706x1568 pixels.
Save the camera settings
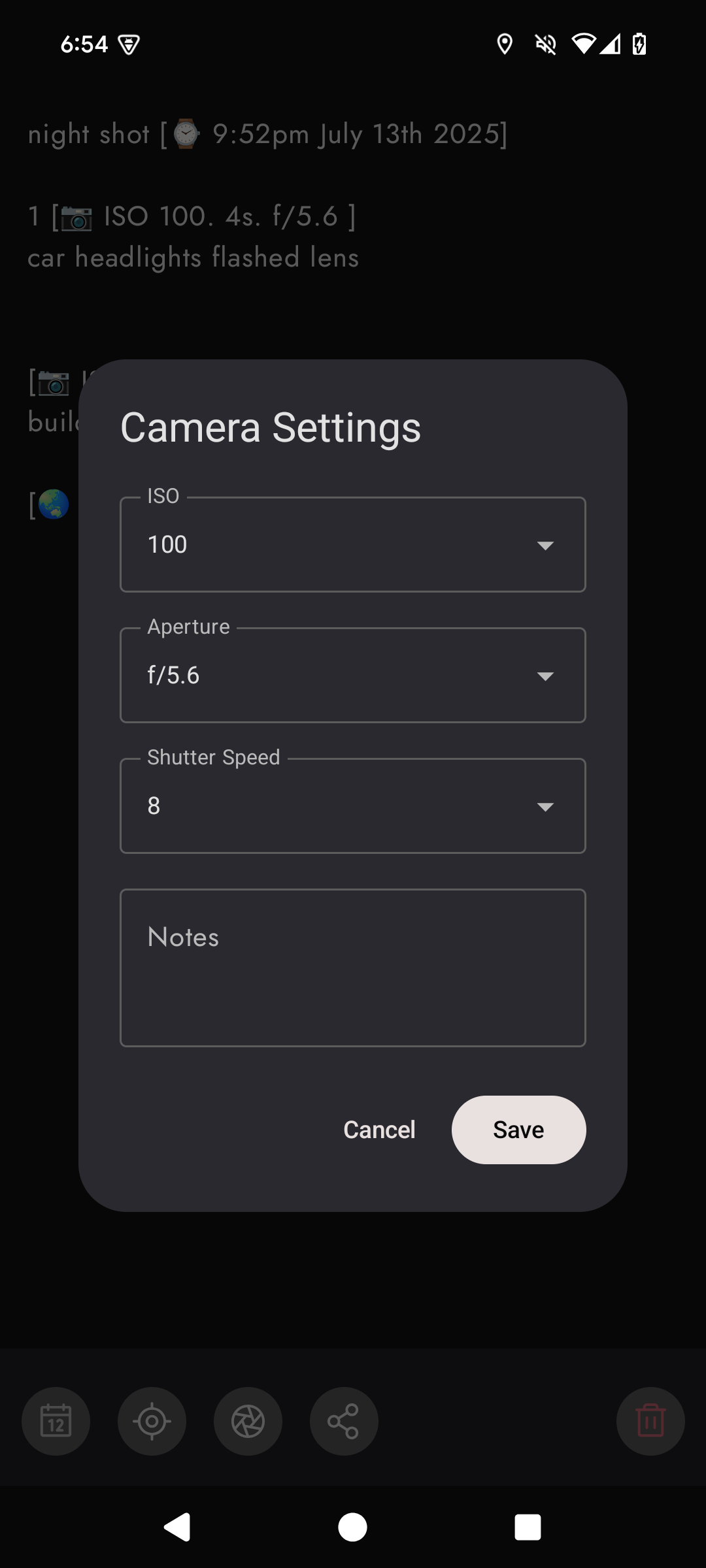[518, 1130]
